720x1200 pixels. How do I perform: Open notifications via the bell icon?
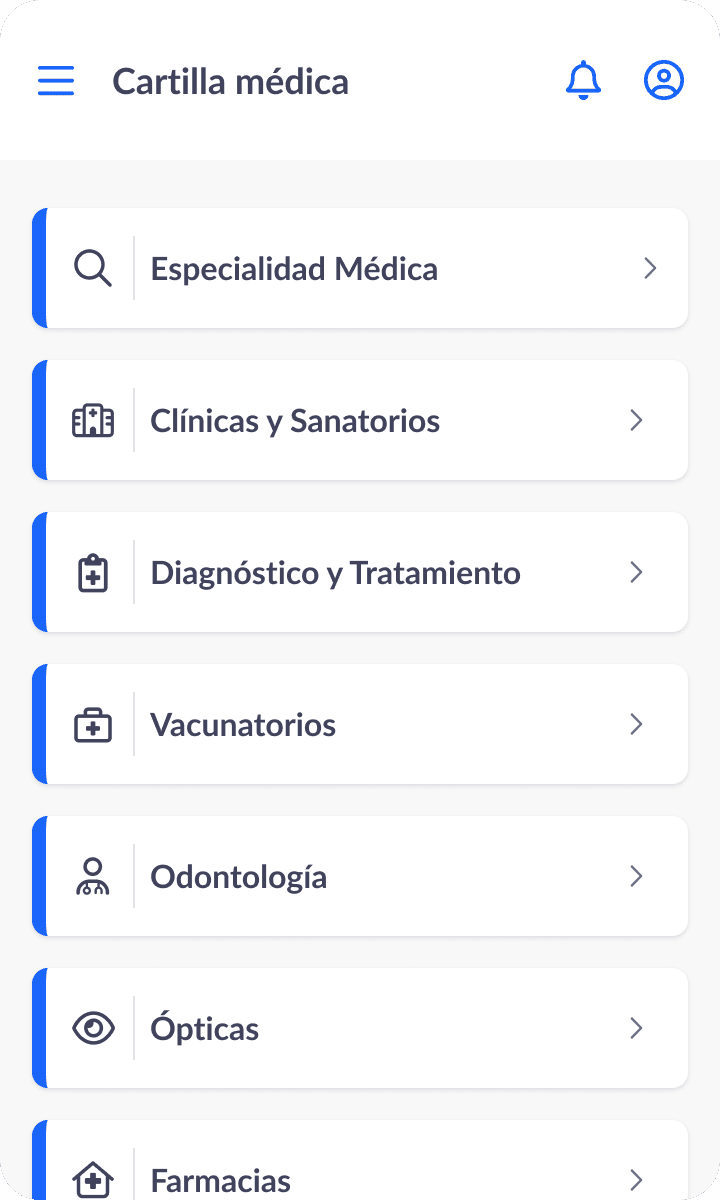pyautogui.click(x=584, y=80)
